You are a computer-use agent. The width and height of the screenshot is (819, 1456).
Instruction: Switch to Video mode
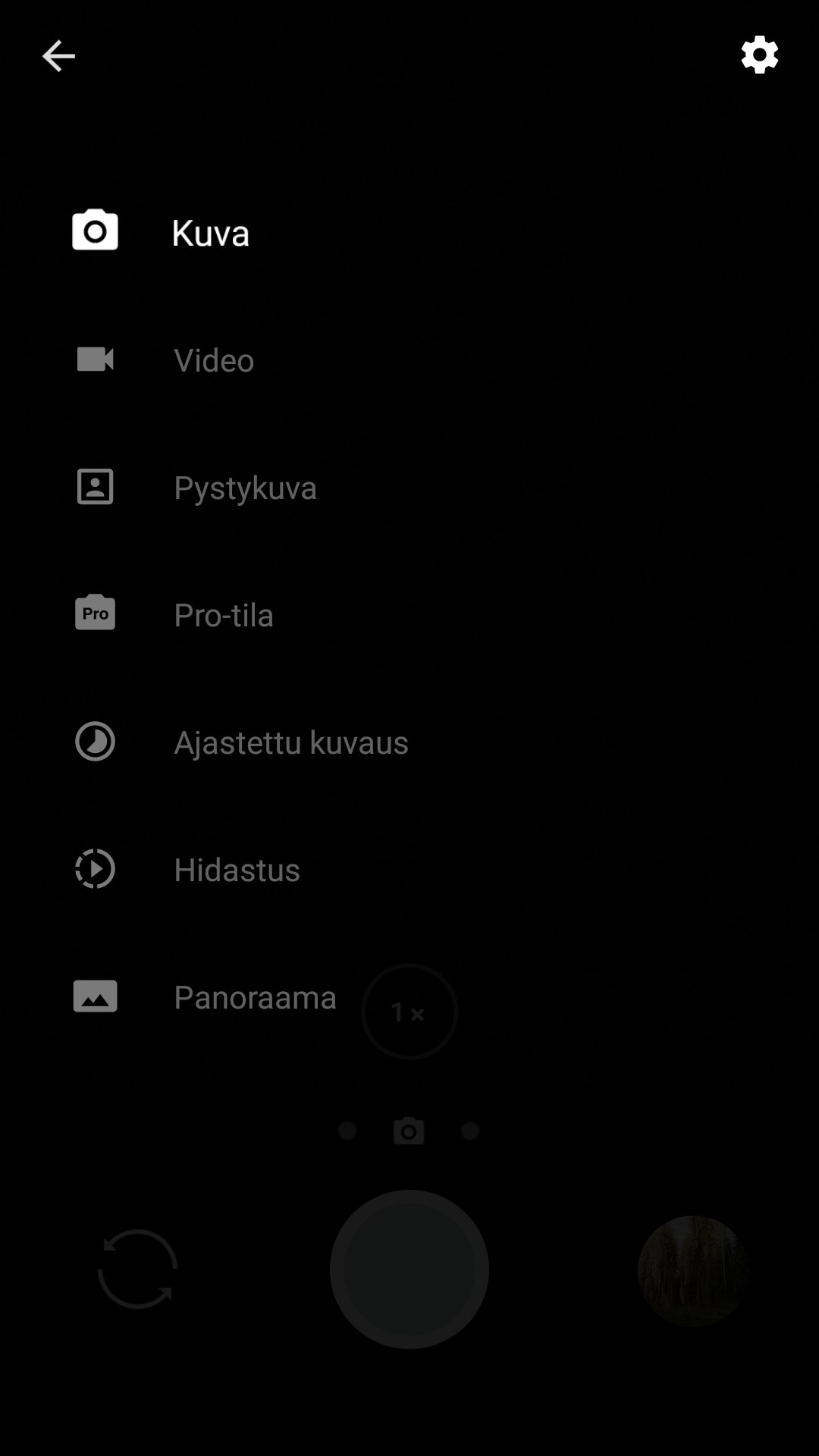(409, 359)
